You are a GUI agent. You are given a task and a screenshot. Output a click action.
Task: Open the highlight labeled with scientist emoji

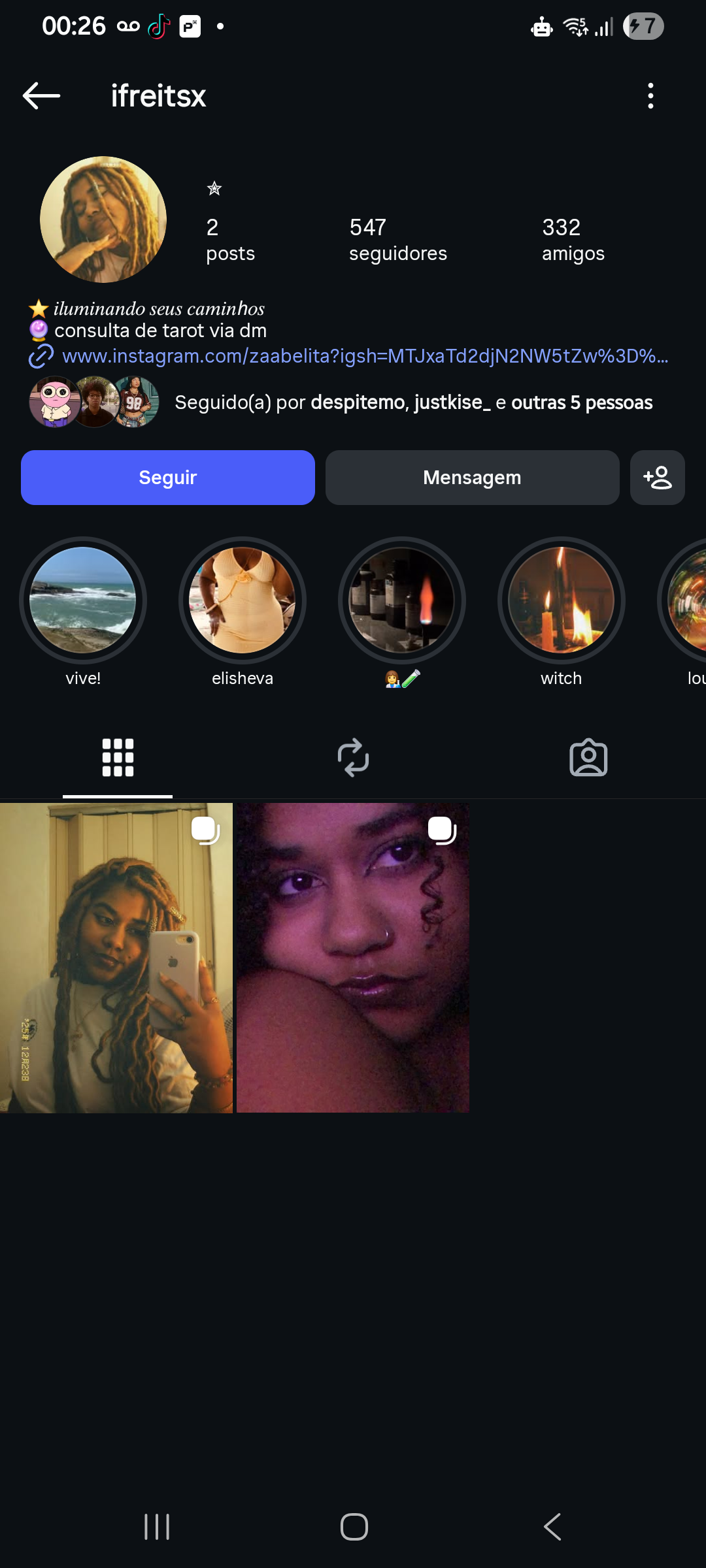pos(402,600)
